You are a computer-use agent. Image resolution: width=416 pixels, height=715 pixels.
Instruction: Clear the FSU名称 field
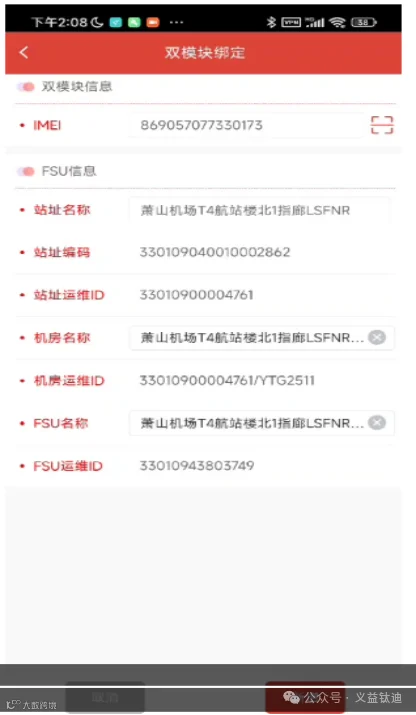377,423
